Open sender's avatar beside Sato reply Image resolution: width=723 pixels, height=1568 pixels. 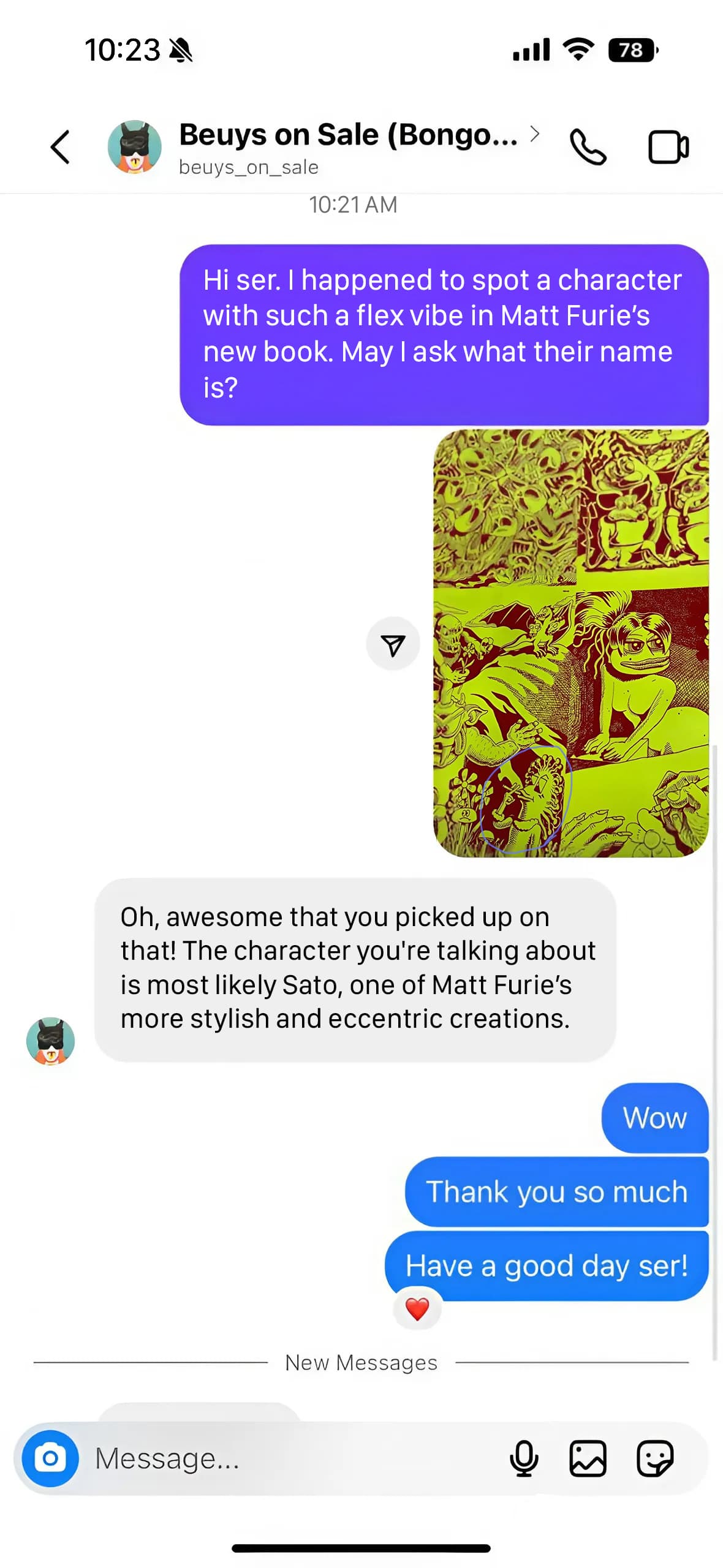[51, 1041]
